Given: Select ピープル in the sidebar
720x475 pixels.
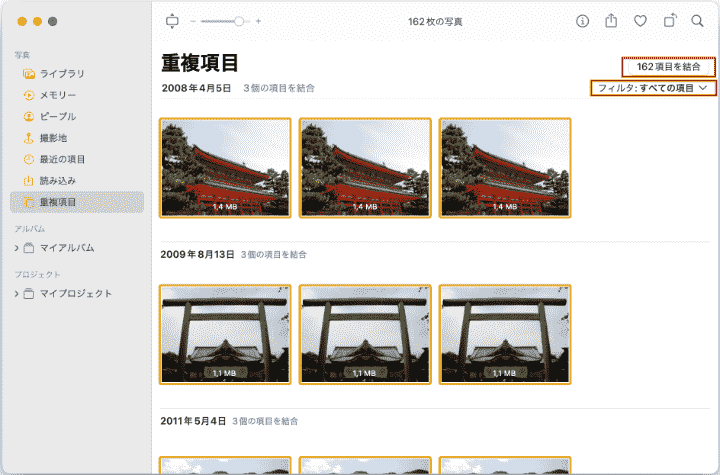Looking at the screenshot, I should click(57, 116).
